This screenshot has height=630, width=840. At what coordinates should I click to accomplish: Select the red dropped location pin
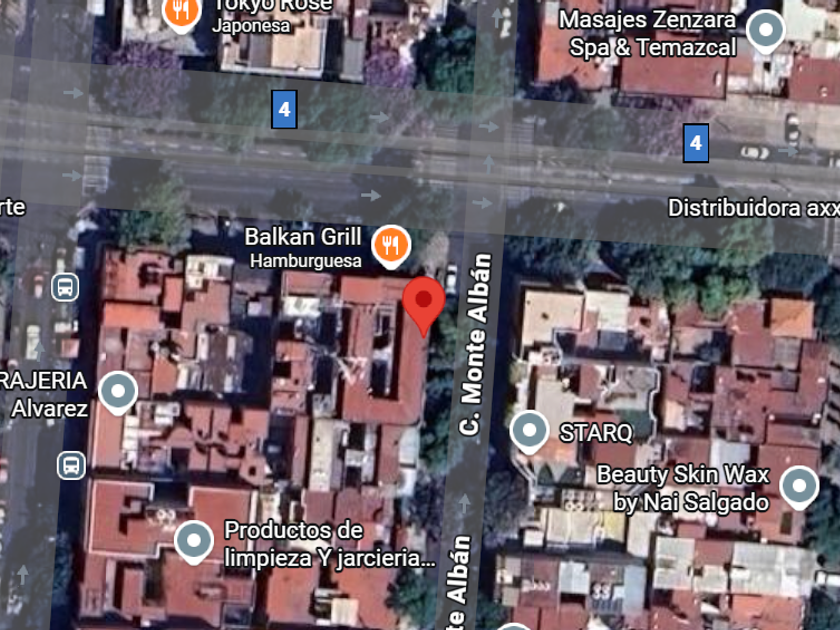[x=423, y=306]
